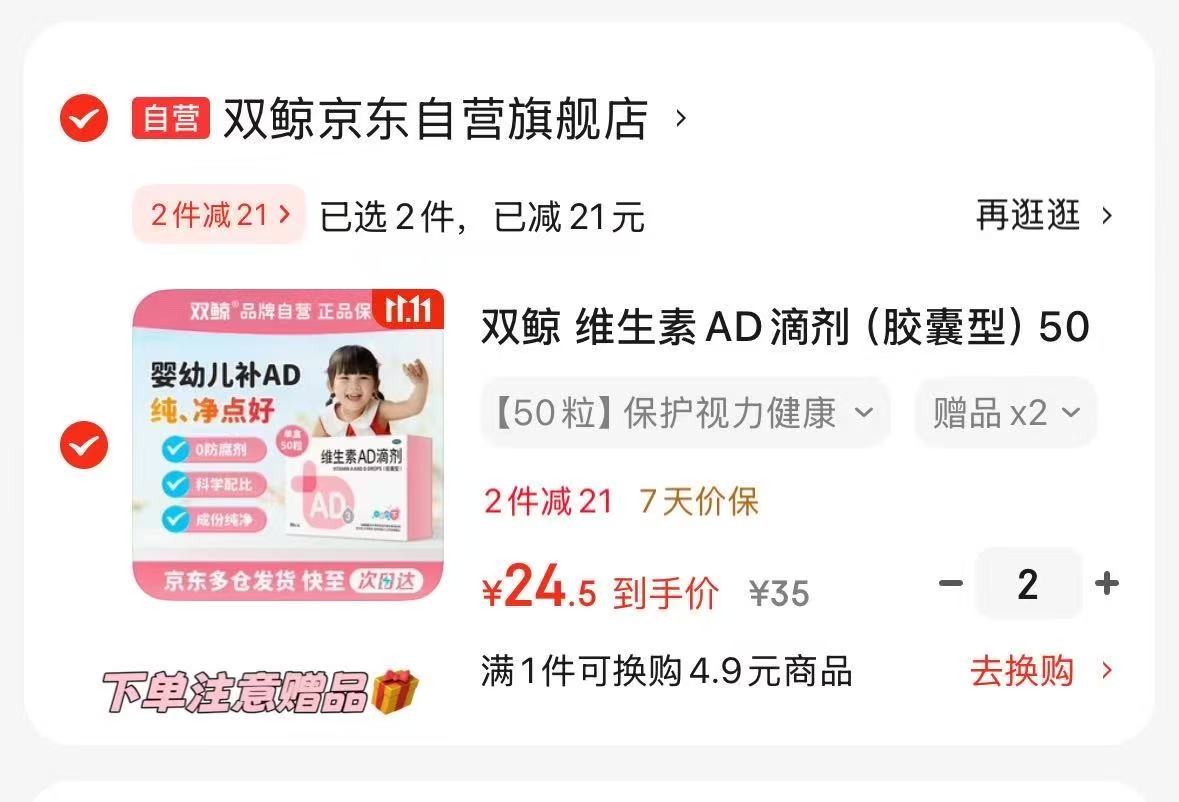Open 双鲸京东自营旗舰店 store page
This screenshot has height=802, width=1179.
435,120
